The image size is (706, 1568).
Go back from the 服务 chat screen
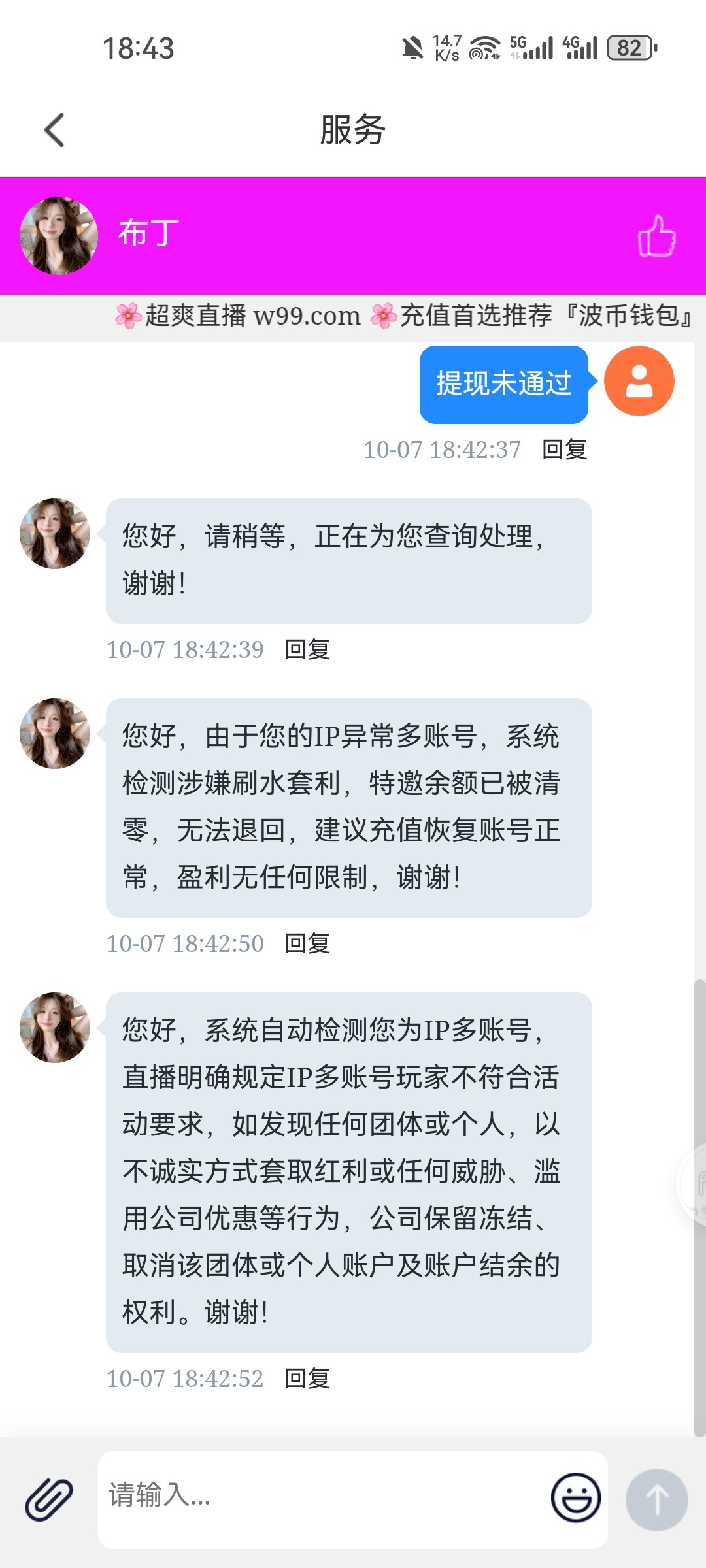pyautogui.click(x=55, y=130)
